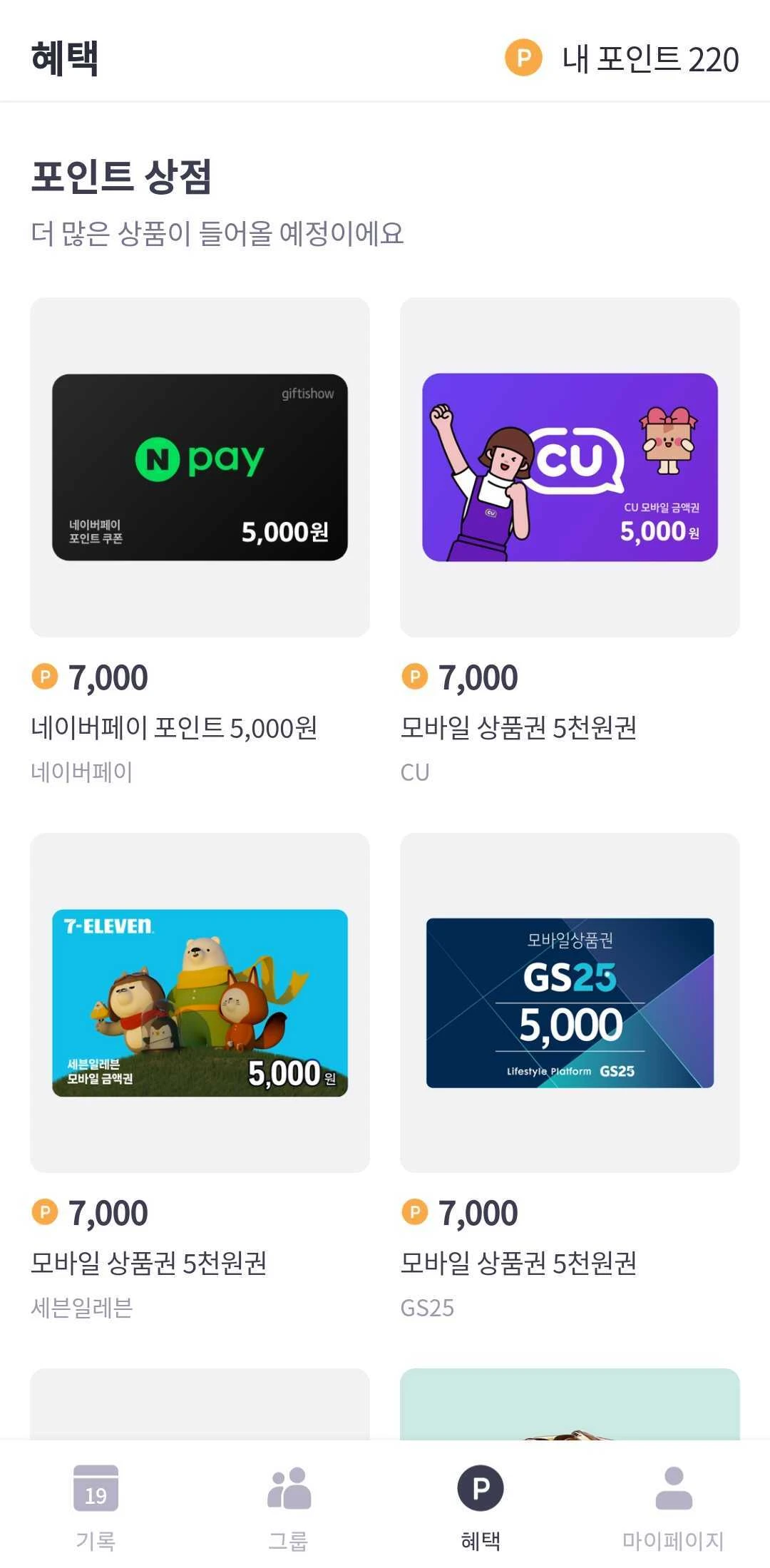Image resolution: width=770 pixels, height=1568 pixels.
Task: Open my points balance (내 포인트 220)
Action: [x=622, y=58]
